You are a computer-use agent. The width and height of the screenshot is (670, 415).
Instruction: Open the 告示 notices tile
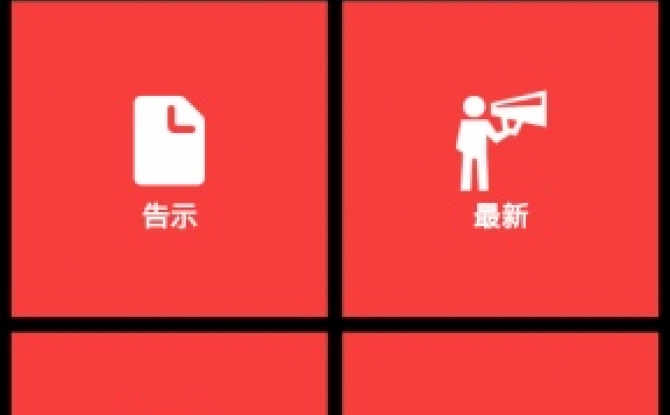coord(169,160)
